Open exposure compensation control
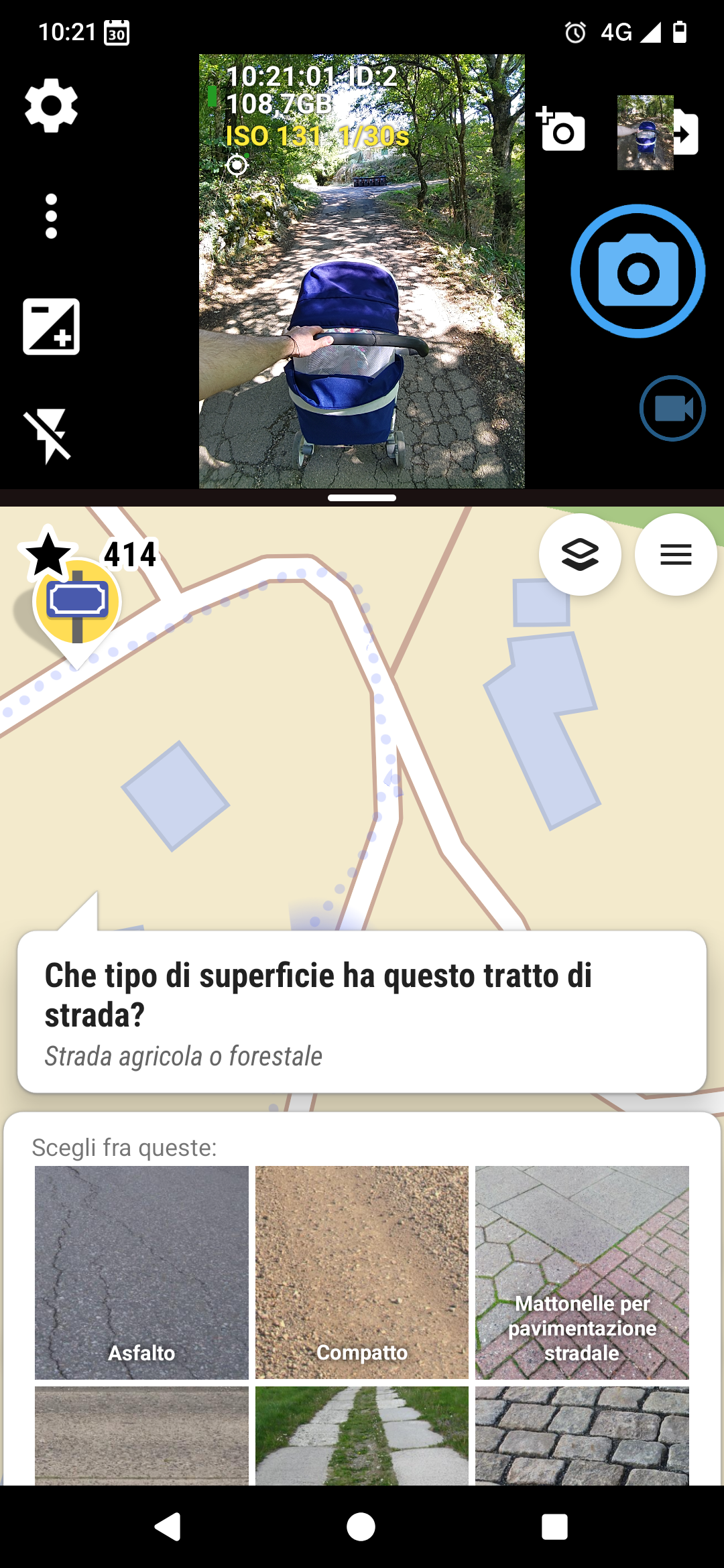724x1568 pixels. [51, 326]
